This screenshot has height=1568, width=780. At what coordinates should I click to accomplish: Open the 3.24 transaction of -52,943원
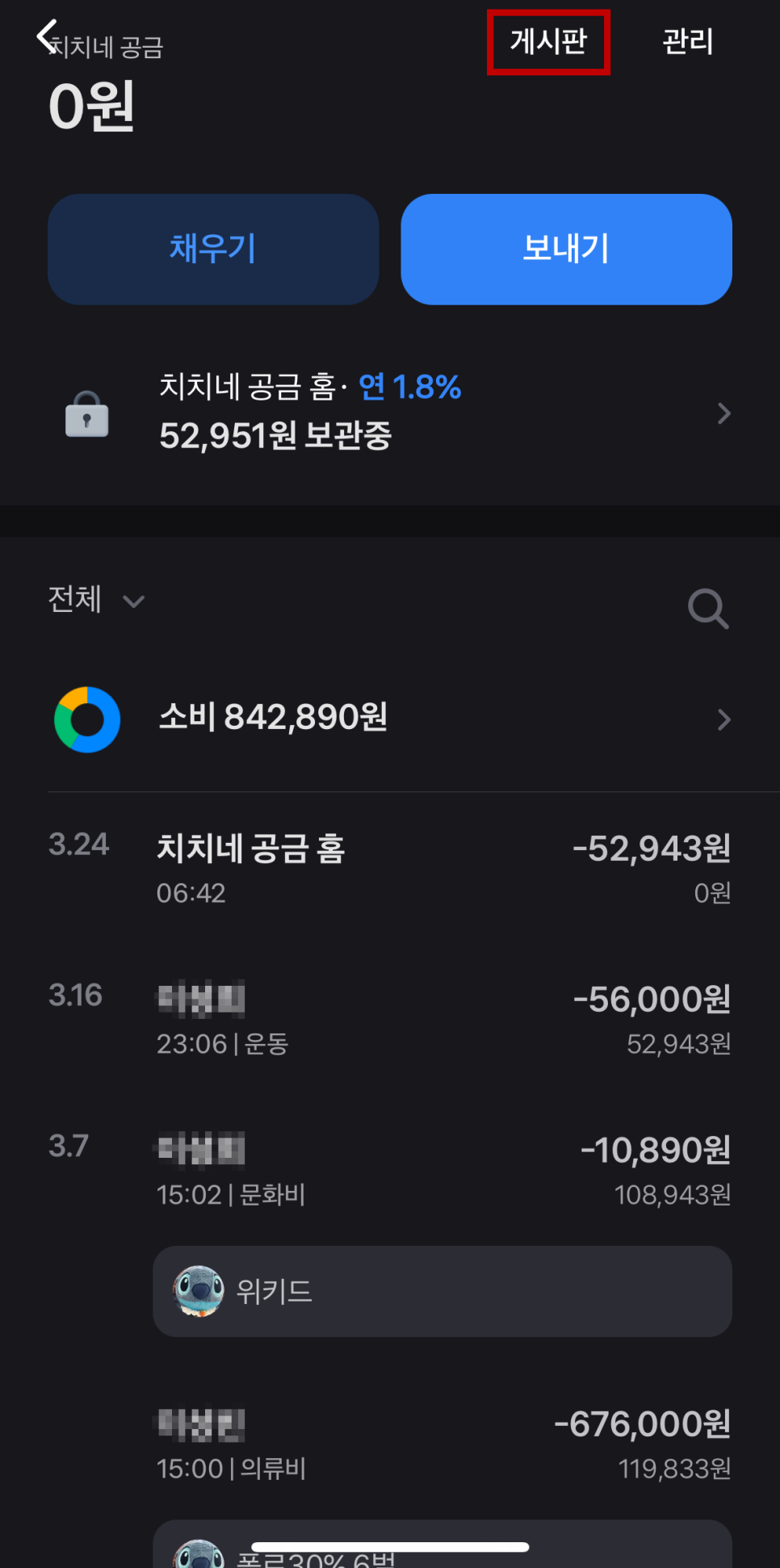coord(390,869)
